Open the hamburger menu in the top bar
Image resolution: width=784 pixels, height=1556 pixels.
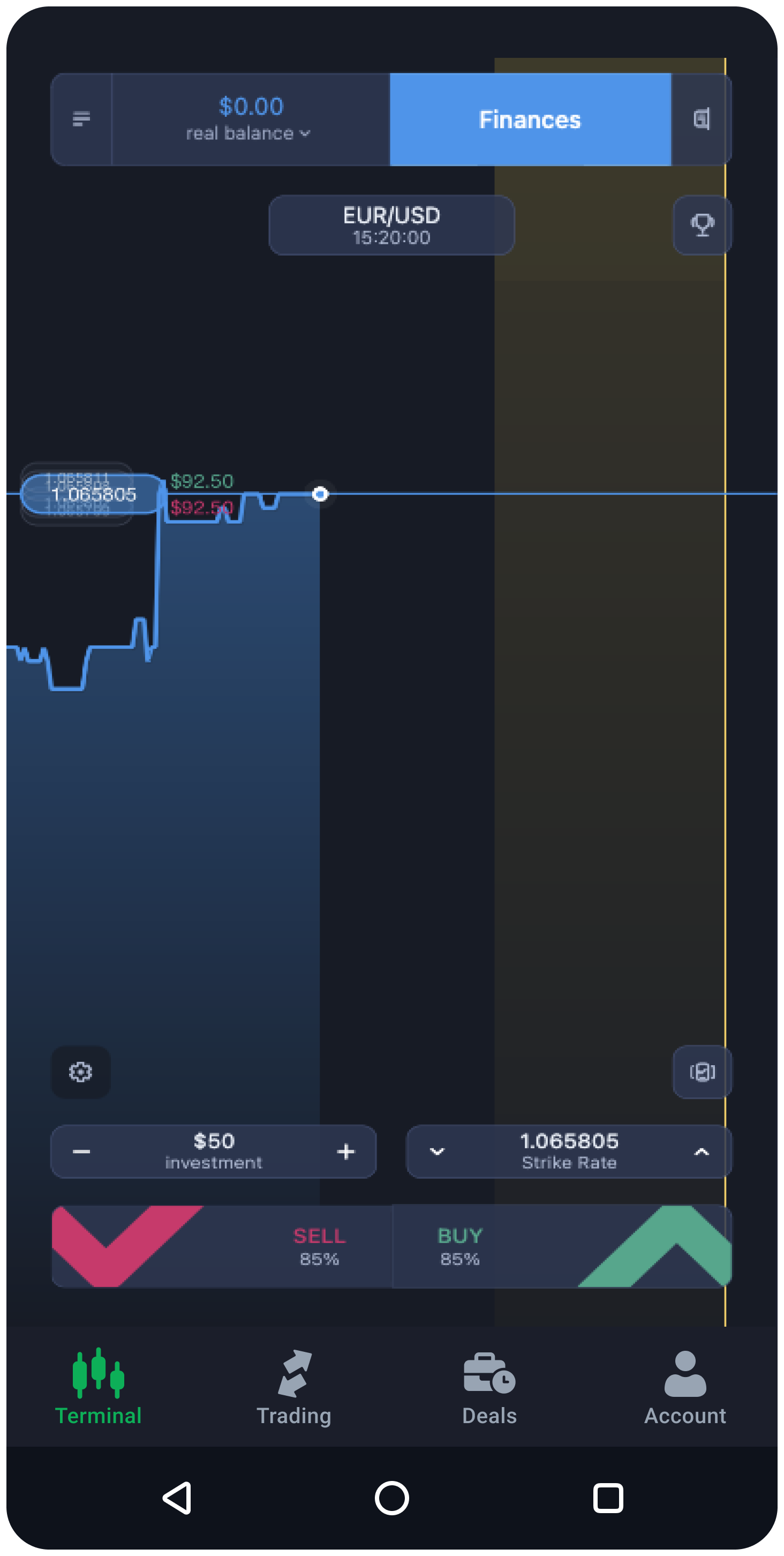(x=81, y=119)
